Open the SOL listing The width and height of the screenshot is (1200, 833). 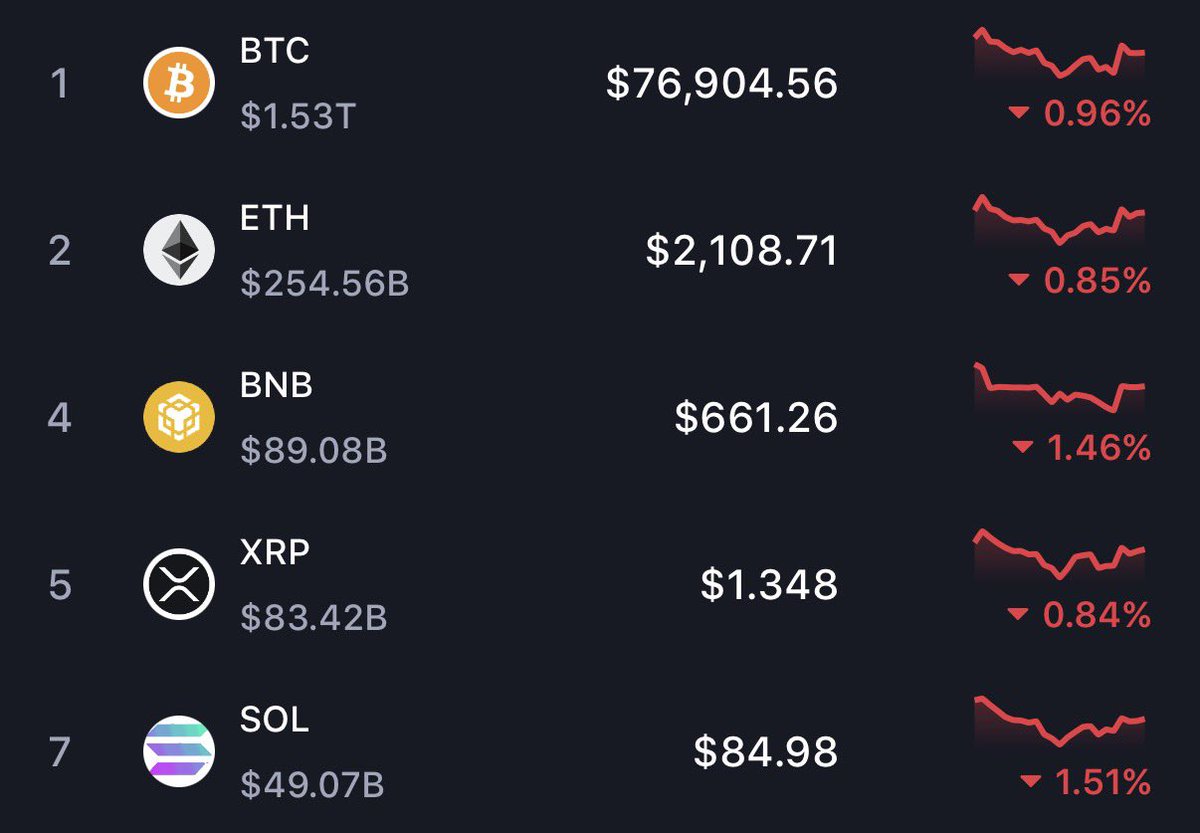pyautogui.click(x=600, y=750)
